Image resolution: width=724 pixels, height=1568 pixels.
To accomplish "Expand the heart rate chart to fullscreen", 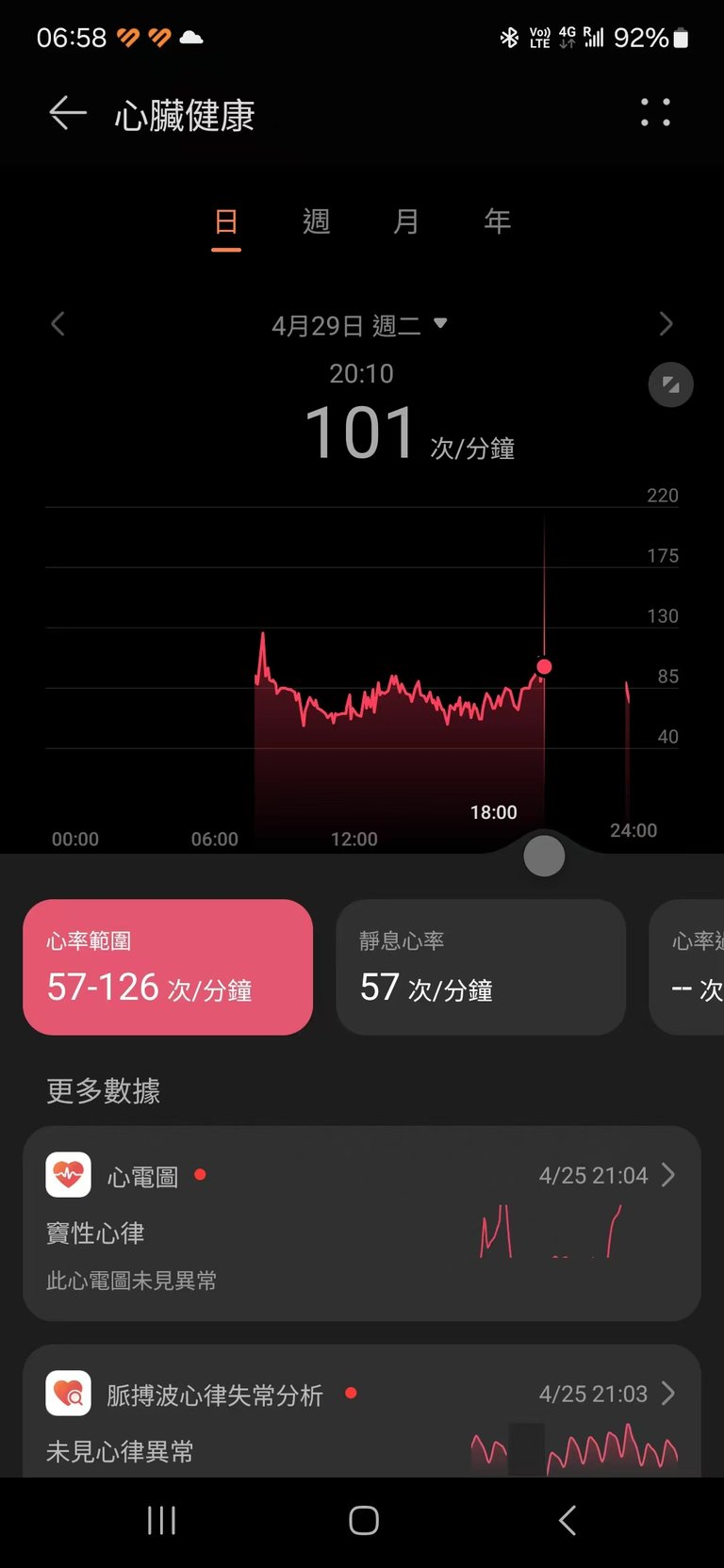I will [x=671, y=384].
